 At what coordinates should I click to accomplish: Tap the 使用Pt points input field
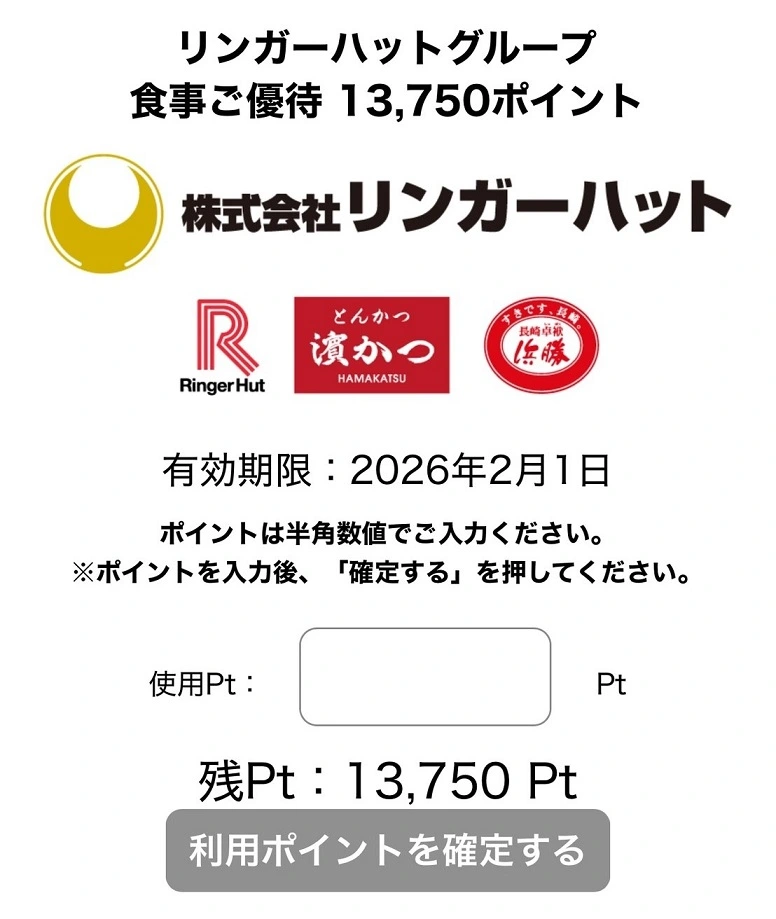(425, 676)
